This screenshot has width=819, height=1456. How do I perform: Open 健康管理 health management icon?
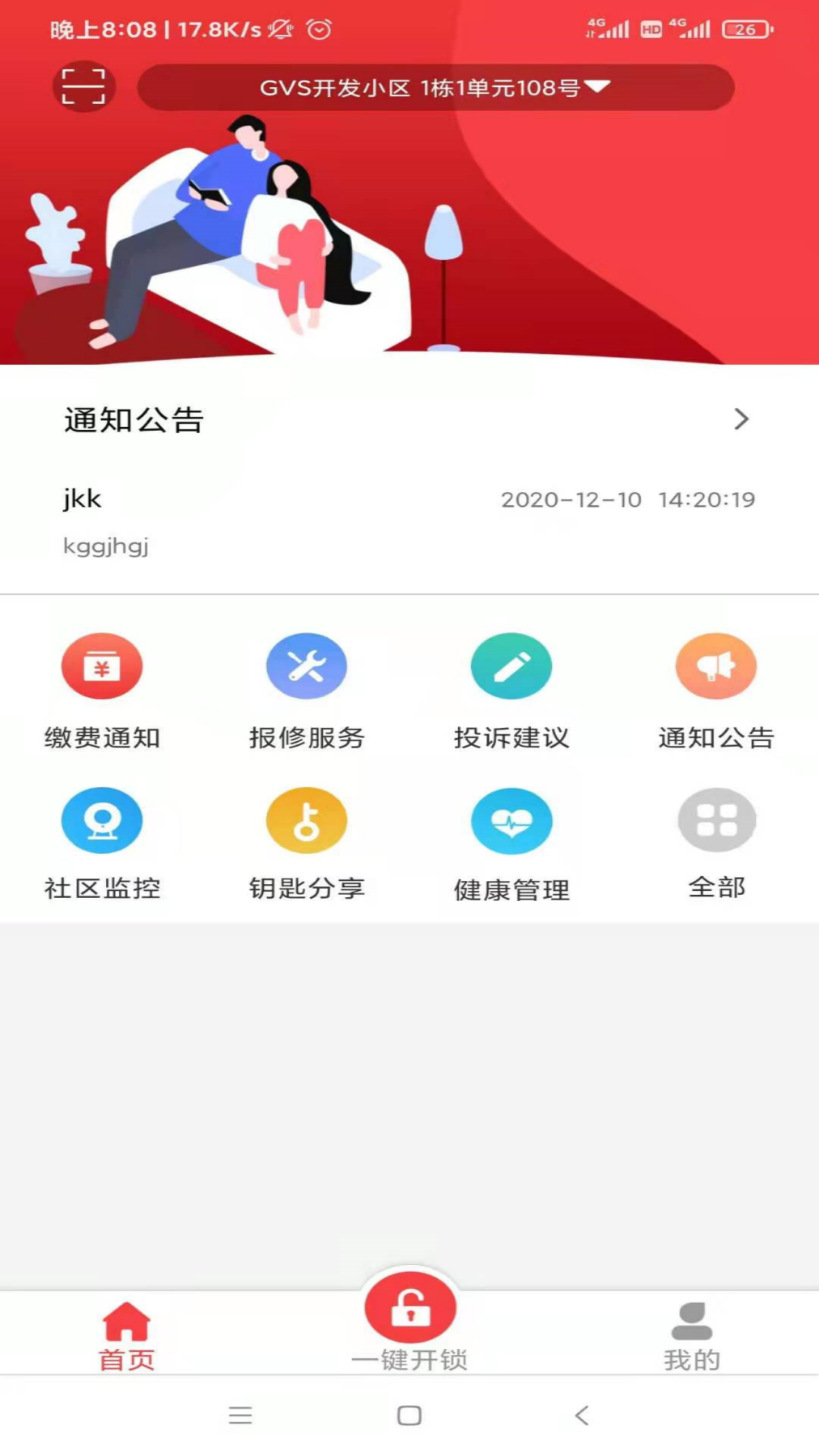(x=511, y=821)
